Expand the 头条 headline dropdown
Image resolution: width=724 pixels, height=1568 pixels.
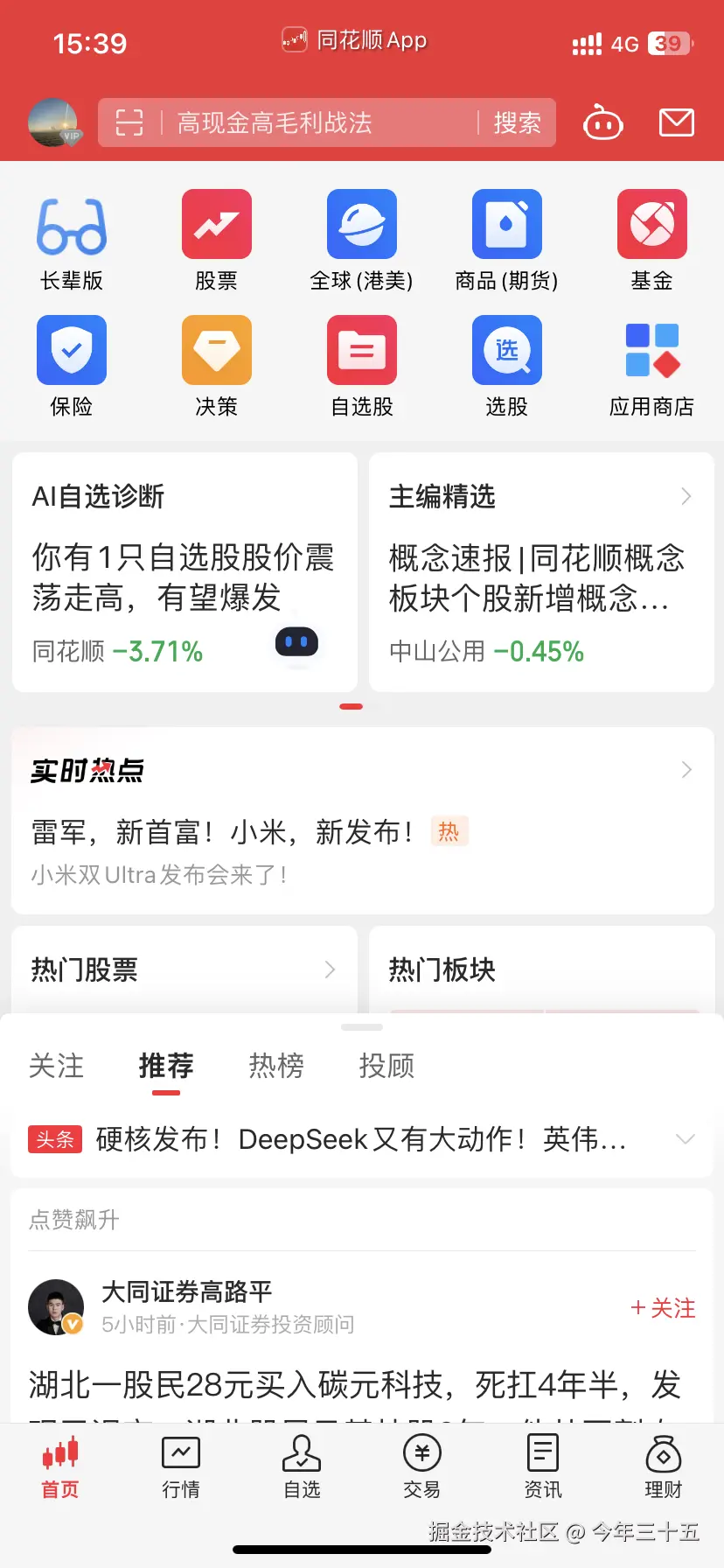point(686,1139)
